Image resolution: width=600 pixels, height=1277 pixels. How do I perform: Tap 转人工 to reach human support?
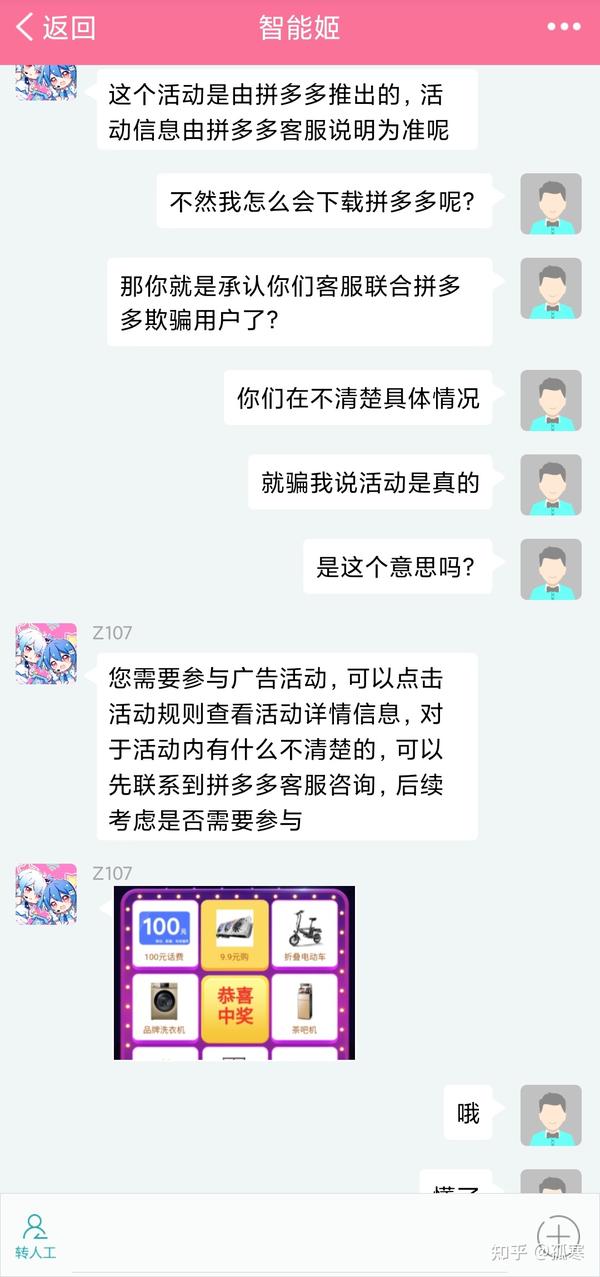coord(35,1236)
